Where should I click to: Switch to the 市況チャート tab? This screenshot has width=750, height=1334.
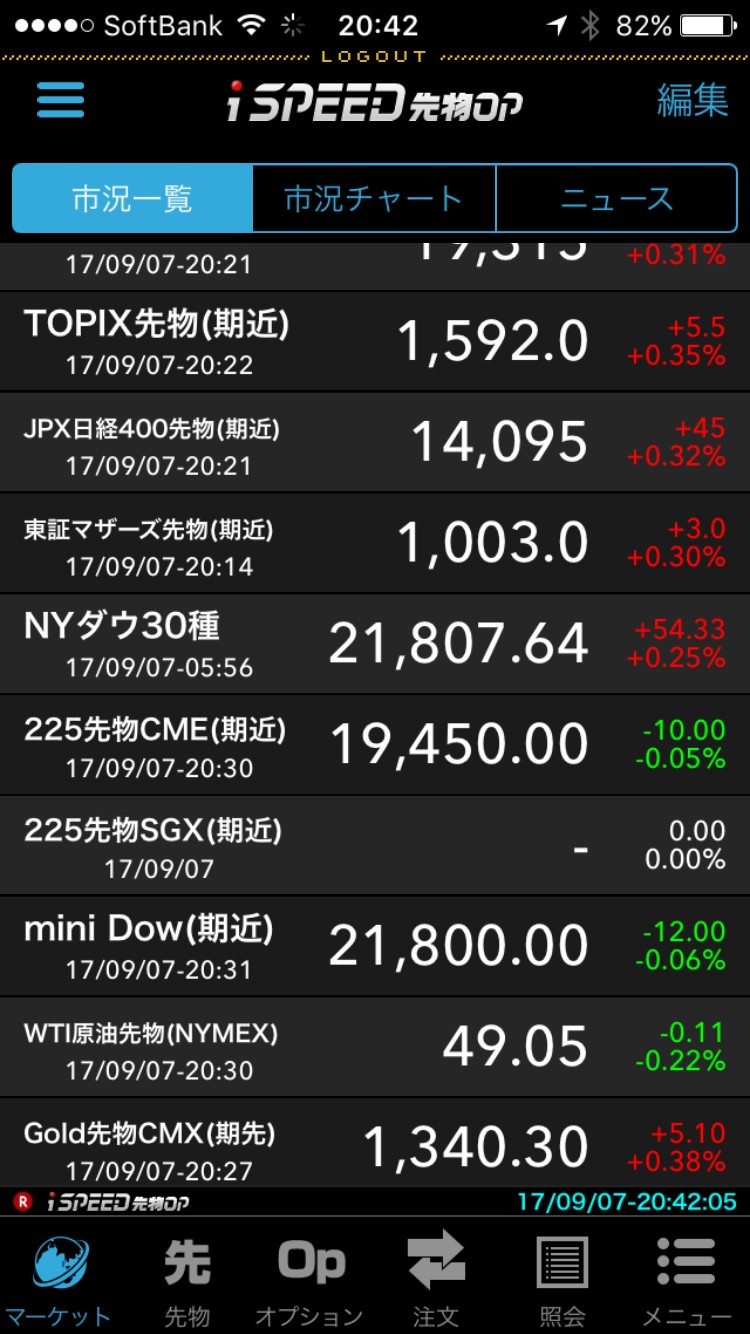pyautogui.click(x=374, y=199)
